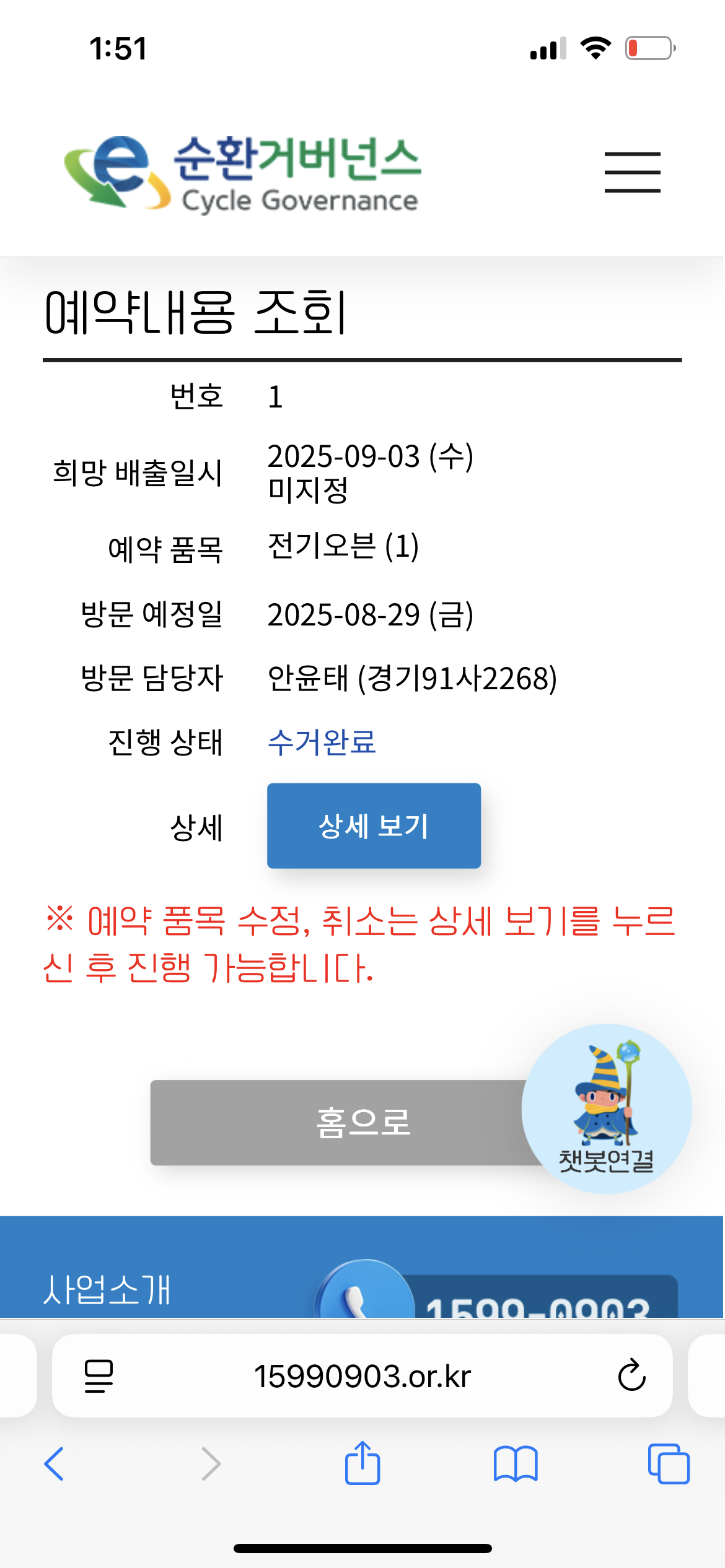725x1568 pixels.
Task: Open the 챗봇연결 chatbot
Action: [x=606, y=1108]
